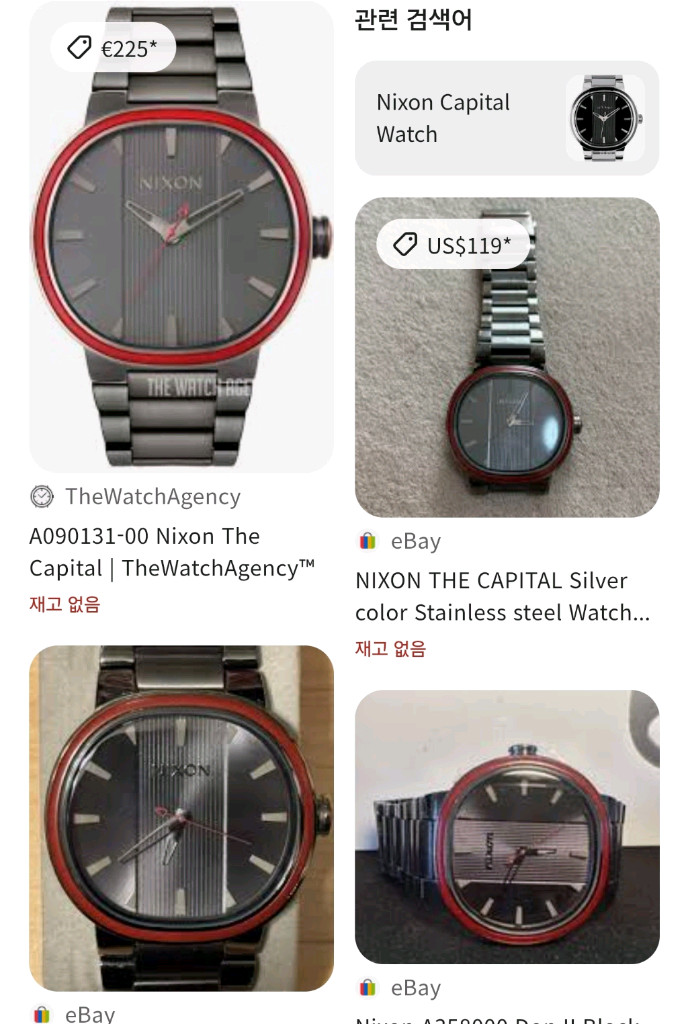View the eBay close-up watch photo on the wooden table
The image size is (688, 1024).
point(181,817)
